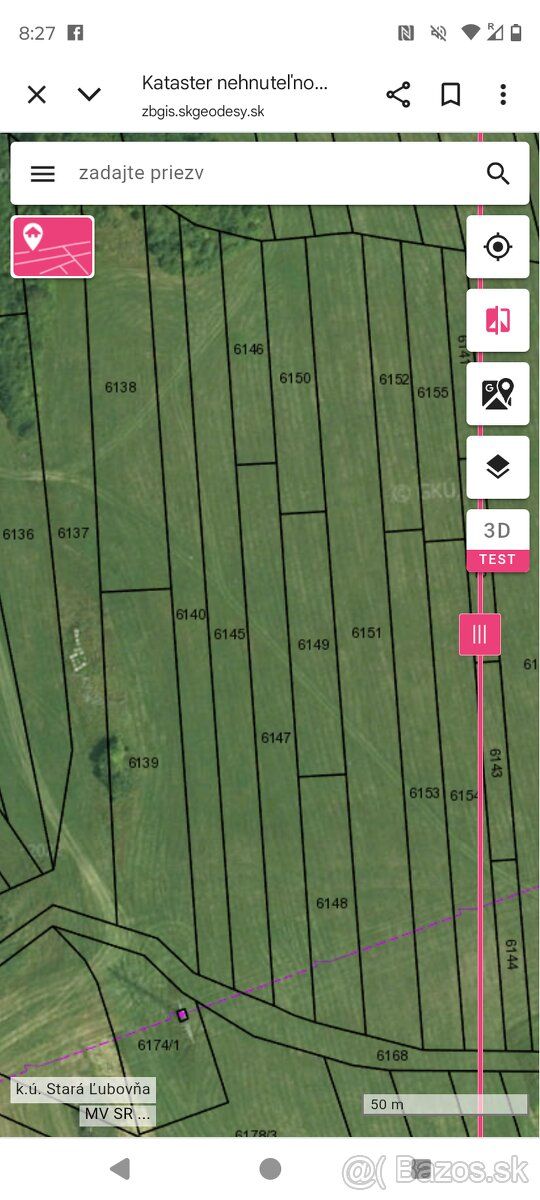Open the browser overflow menu
This screenshot has height=1200, width=540.
click(x=503, y=95)
